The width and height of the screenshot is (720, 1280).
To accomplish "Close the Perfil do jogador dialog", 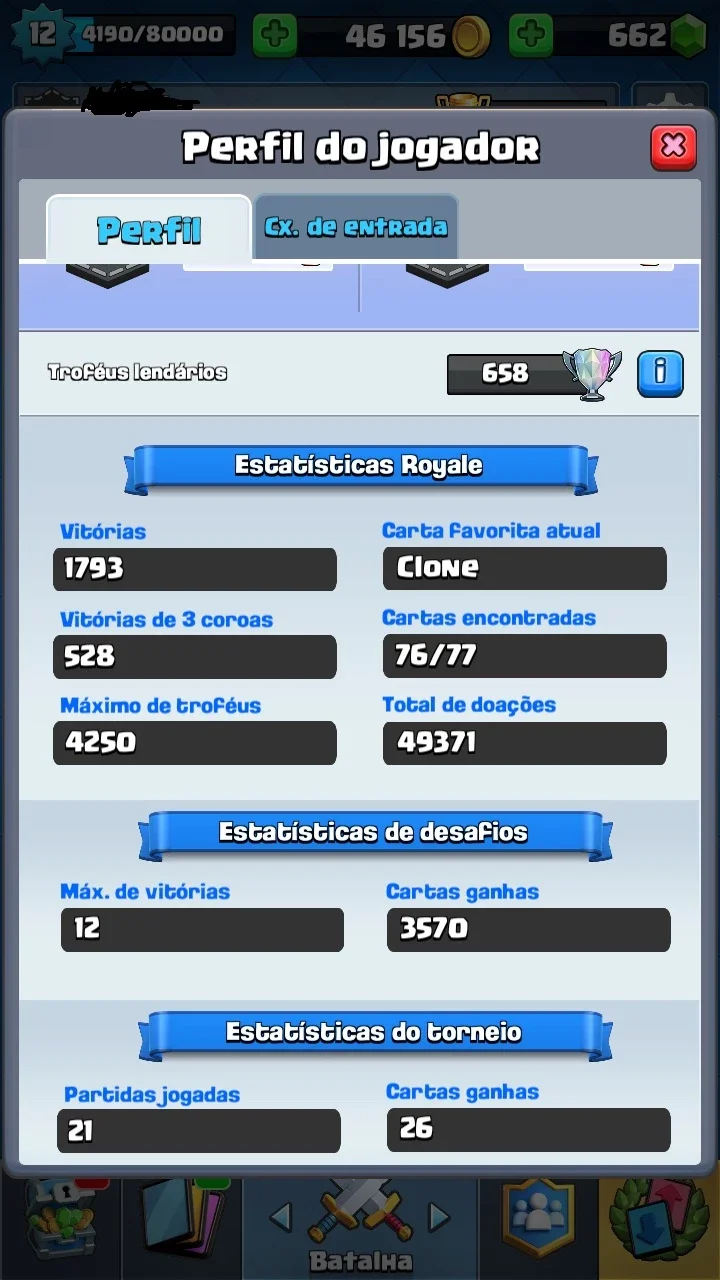I will 673,147.
